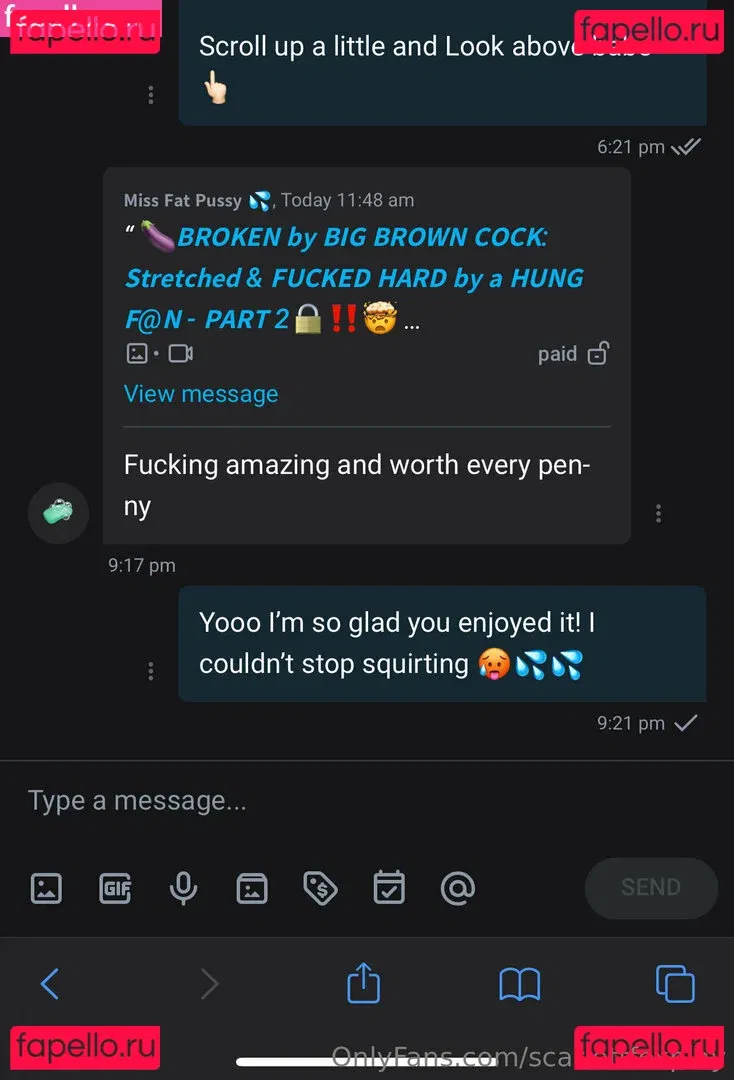Record a voice message with the microphone
Image resolution: width=734 pixels, height=1080 pixels.
click(x=183, y=888)
